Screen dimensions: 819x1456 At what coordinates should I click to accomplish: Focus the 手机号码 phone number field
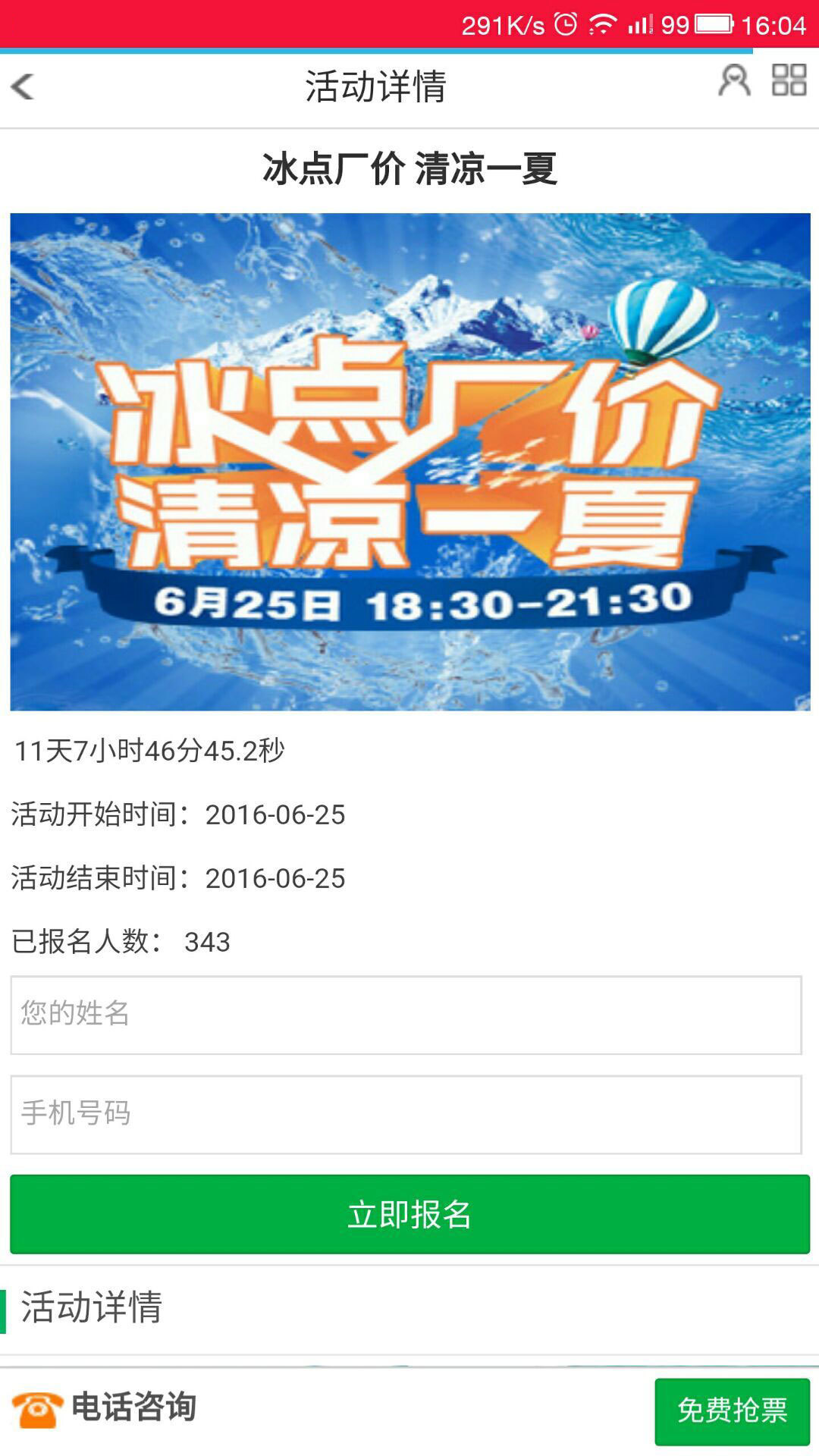pos(406,1115)
